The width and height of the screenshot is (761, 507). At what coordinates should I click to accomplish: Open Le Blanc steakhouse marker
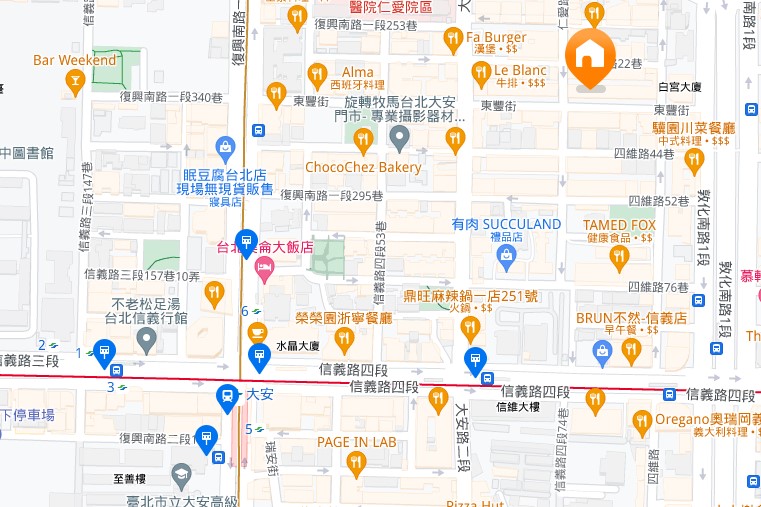[477, 72]
